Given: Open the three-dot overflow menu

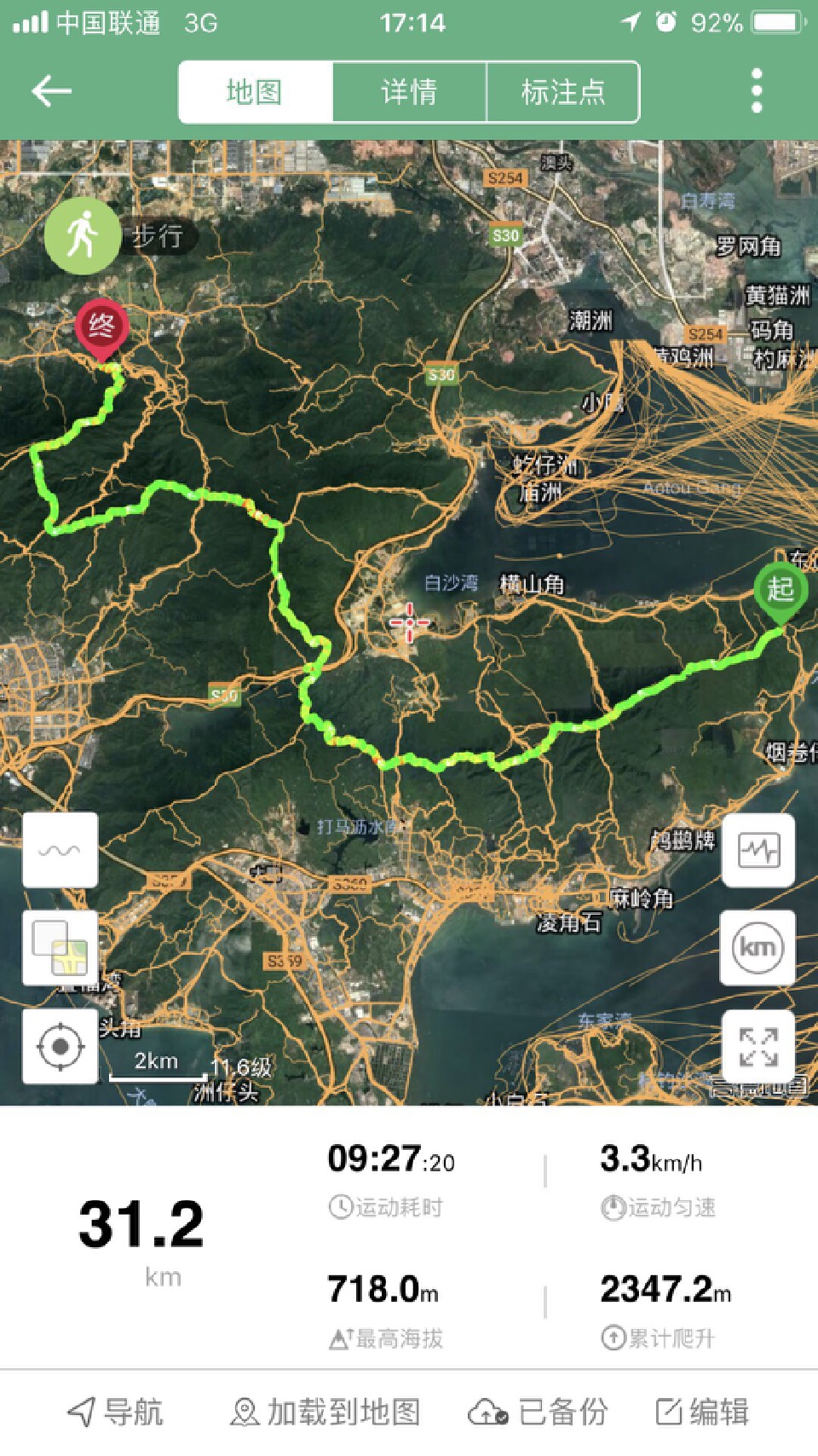Looking at the screenshot, I should point(756,90).
